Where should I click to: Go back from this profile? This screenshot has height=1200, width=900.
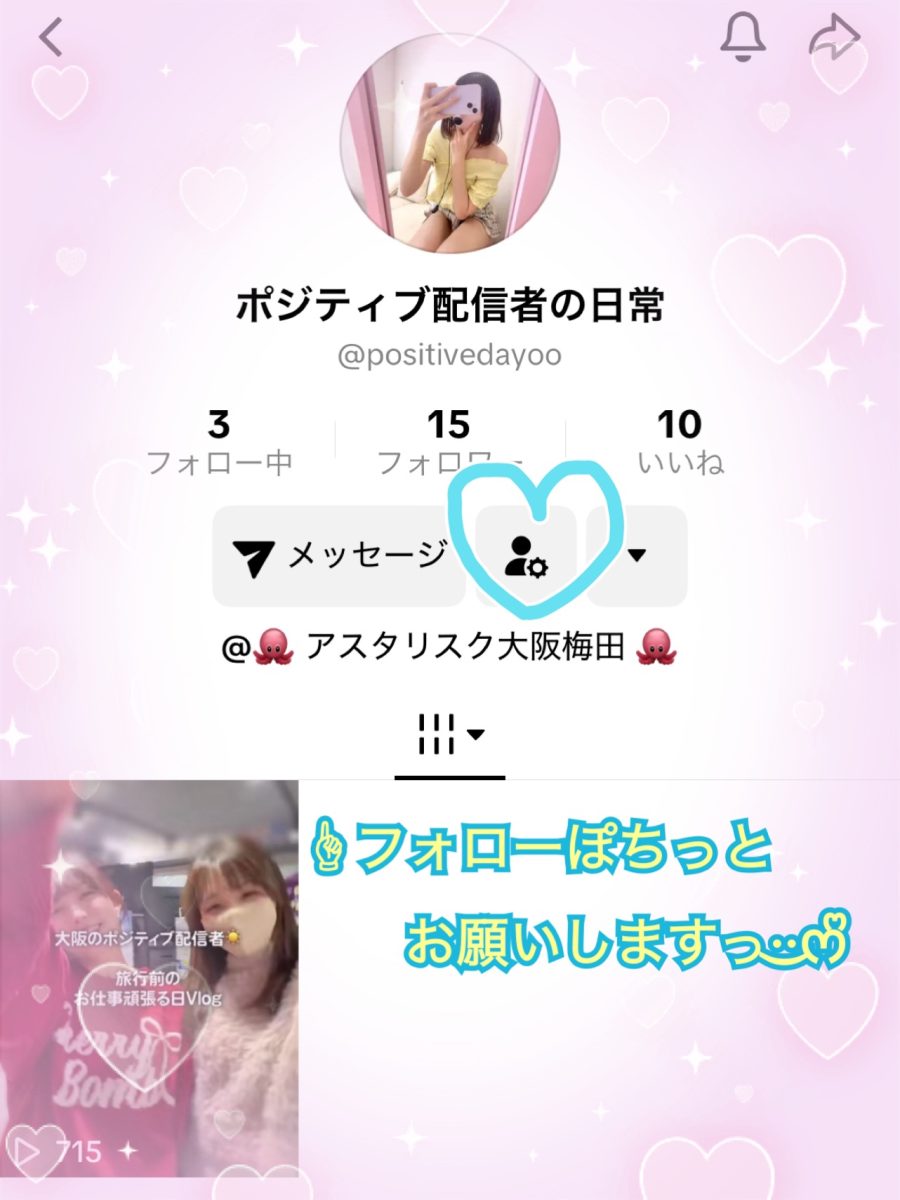click(51, 39)
